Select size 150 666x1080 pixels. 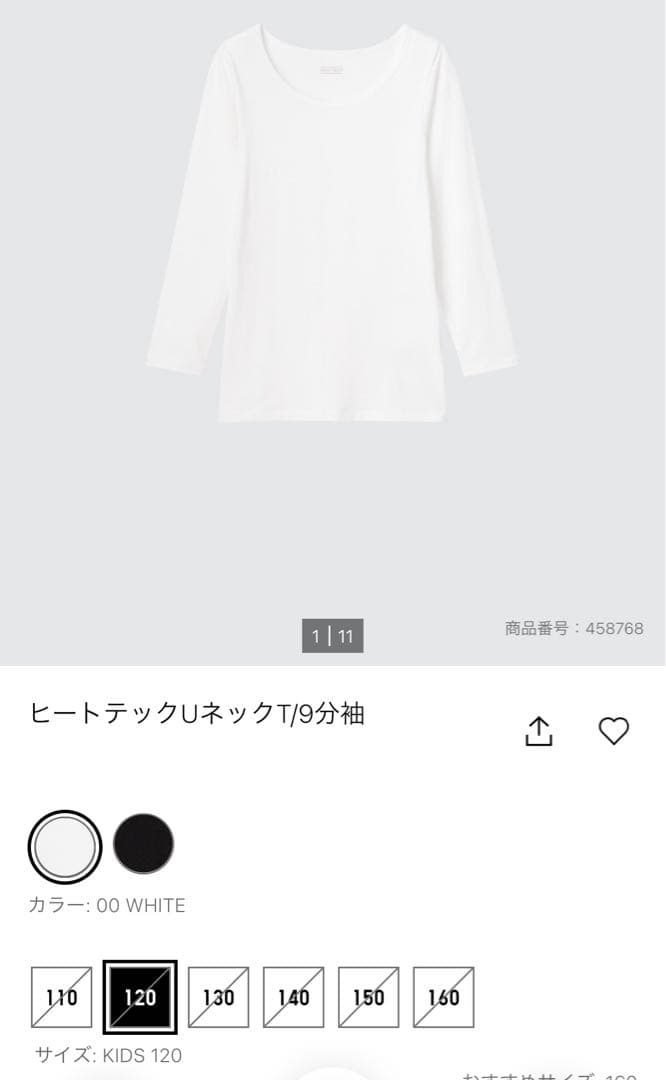(x=368, y=997)
